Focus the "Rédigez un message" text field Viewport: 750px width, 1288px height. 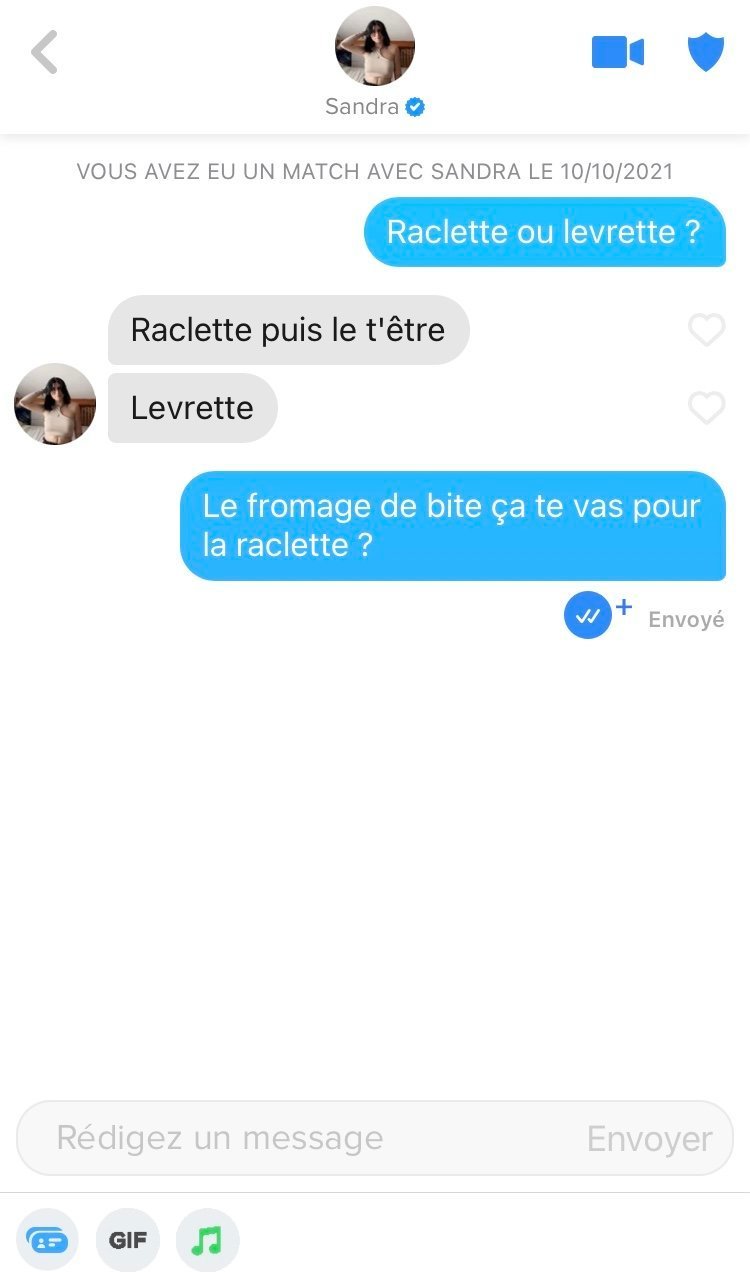coord(300,1138)
